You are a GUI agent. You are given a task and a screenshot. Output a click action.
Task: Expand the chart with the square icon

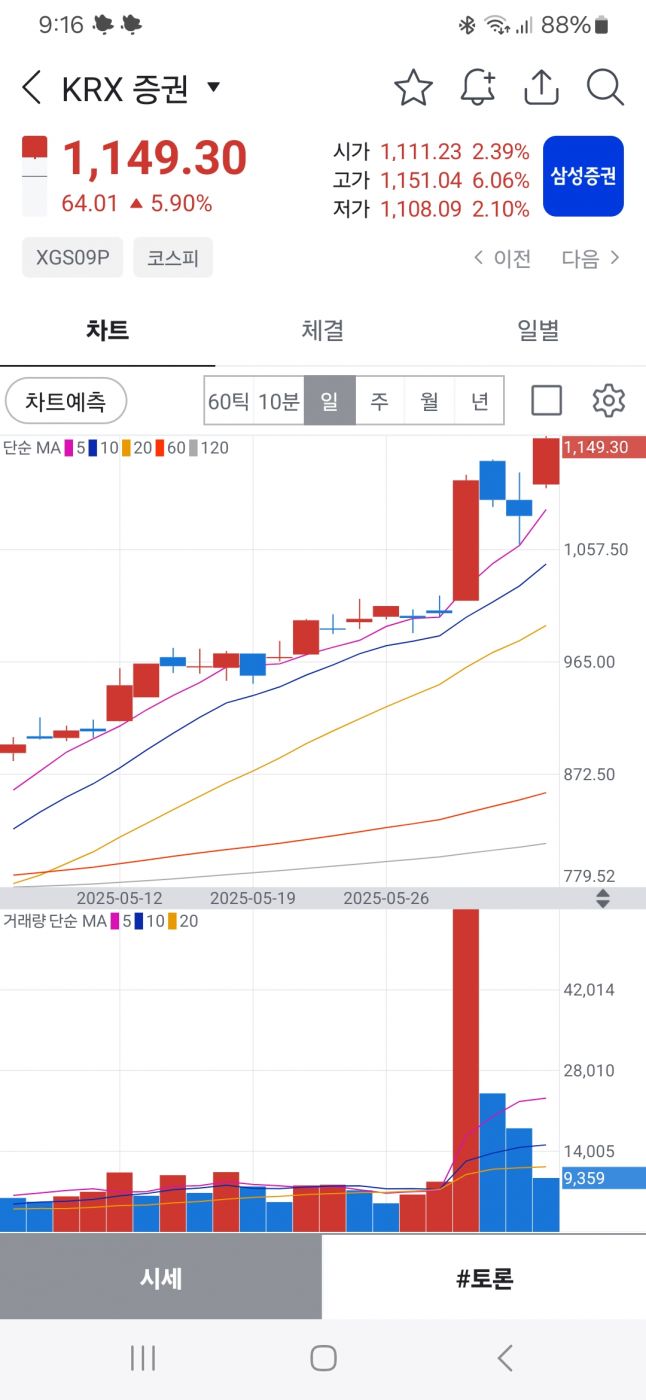pos(546,401)
